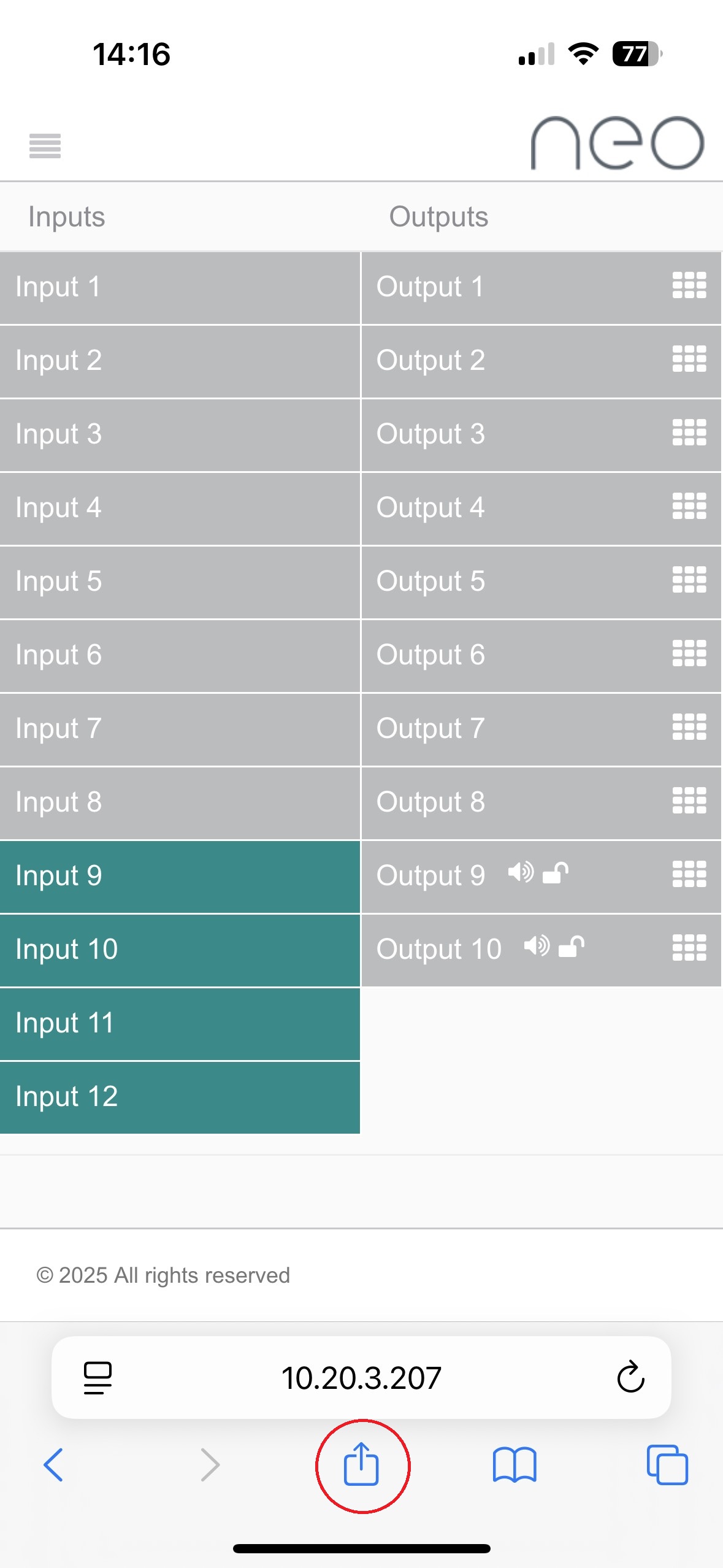This screenshot has width=723, height=1568.
Task: Choose Input 9
Action: (180, 877)
